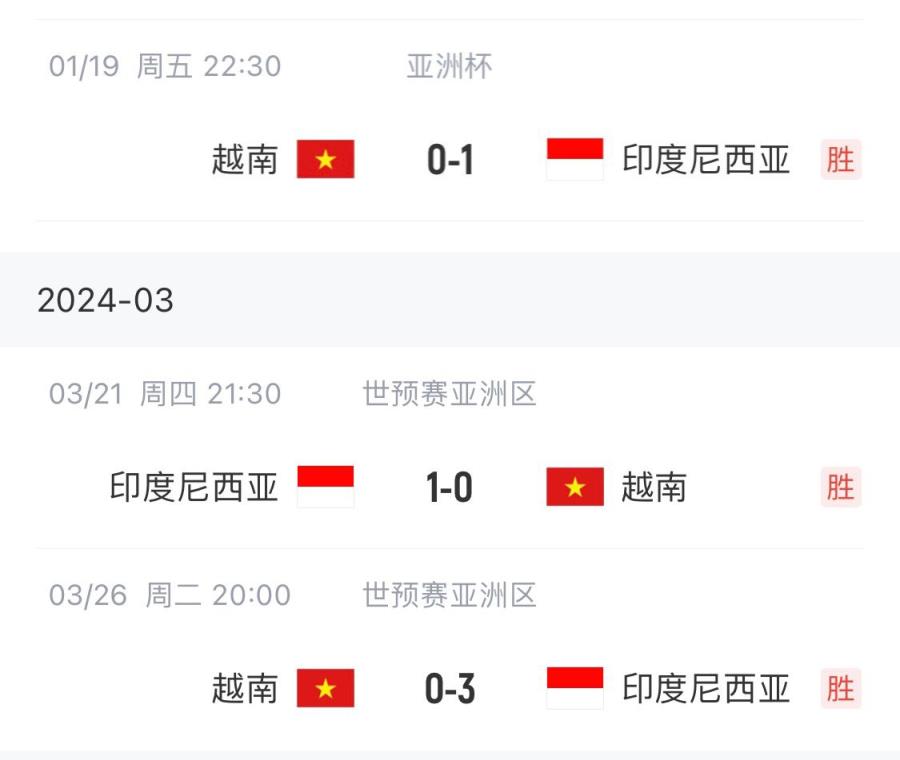This screenshot has height=760, width=900.
Task: View the 03/26 match, Vietnam 0-3 Indonesia
Action: pos(450,688)
